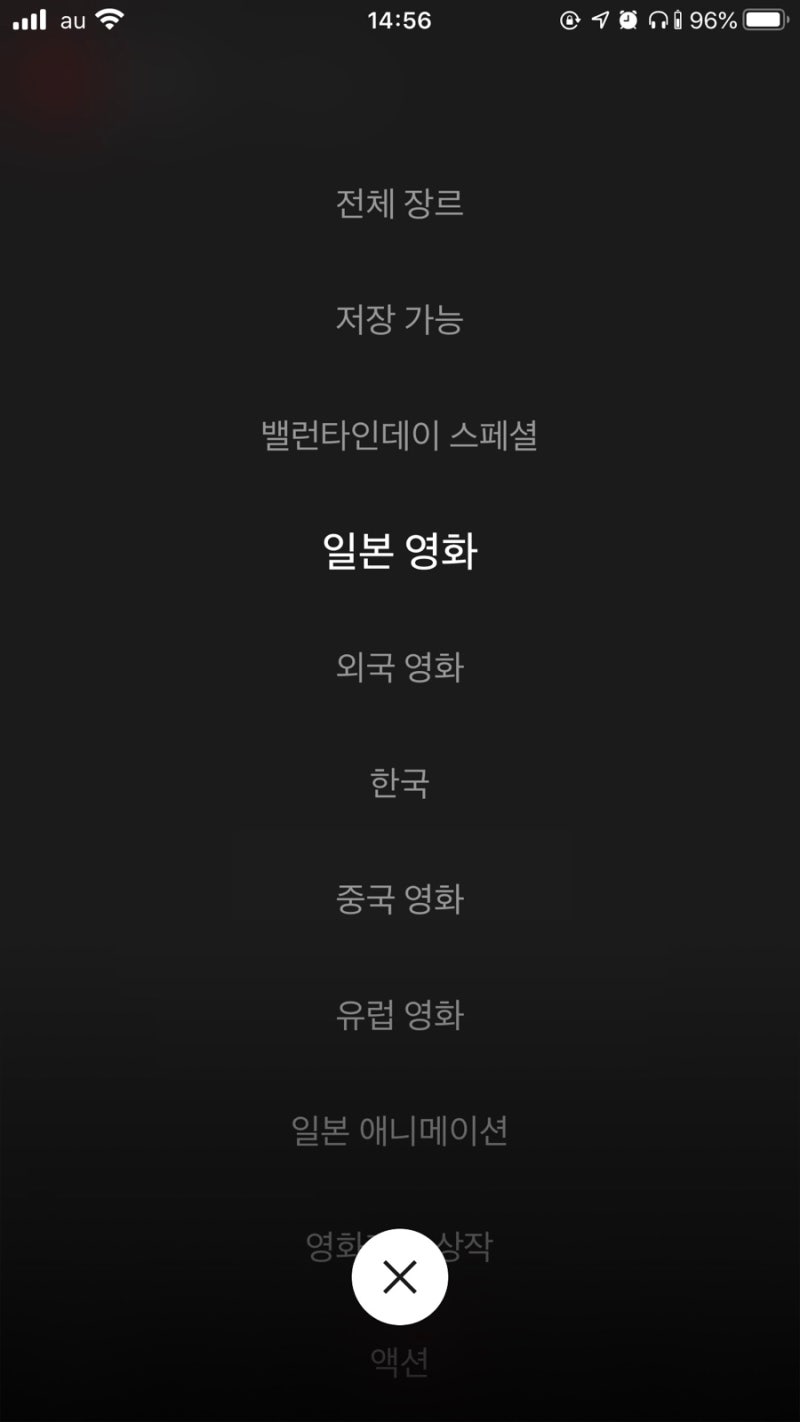Tap the highlighted 일본 영화 genre

[400, 551]
